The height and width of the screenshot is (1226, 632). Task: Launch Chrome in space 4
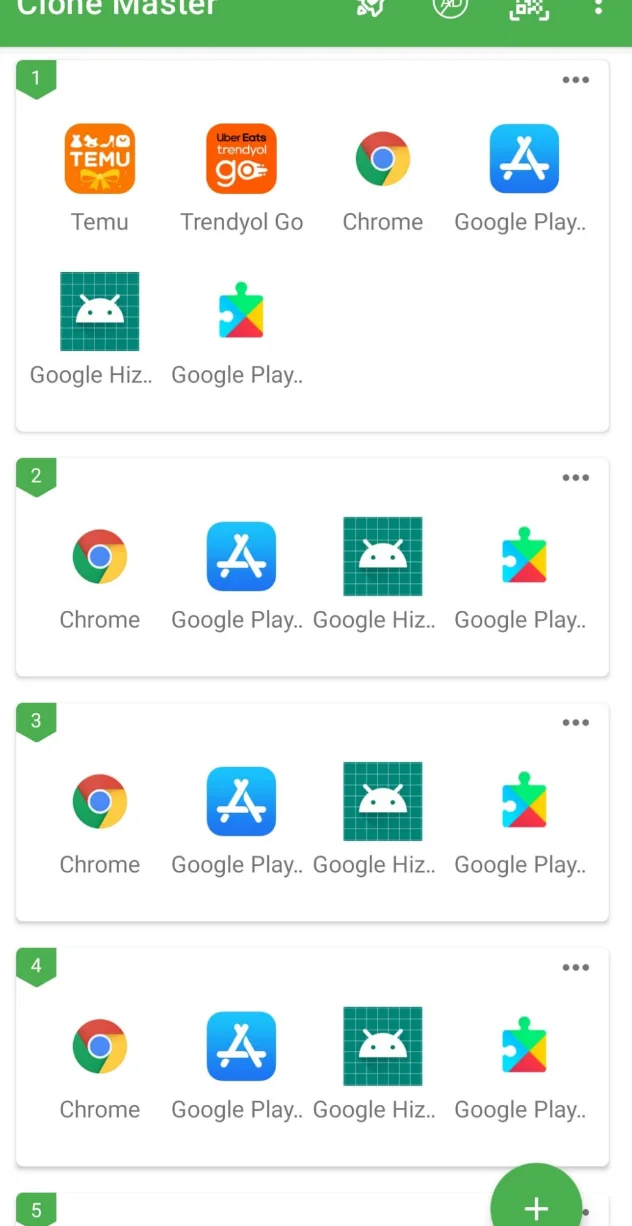coord(100,1047)
